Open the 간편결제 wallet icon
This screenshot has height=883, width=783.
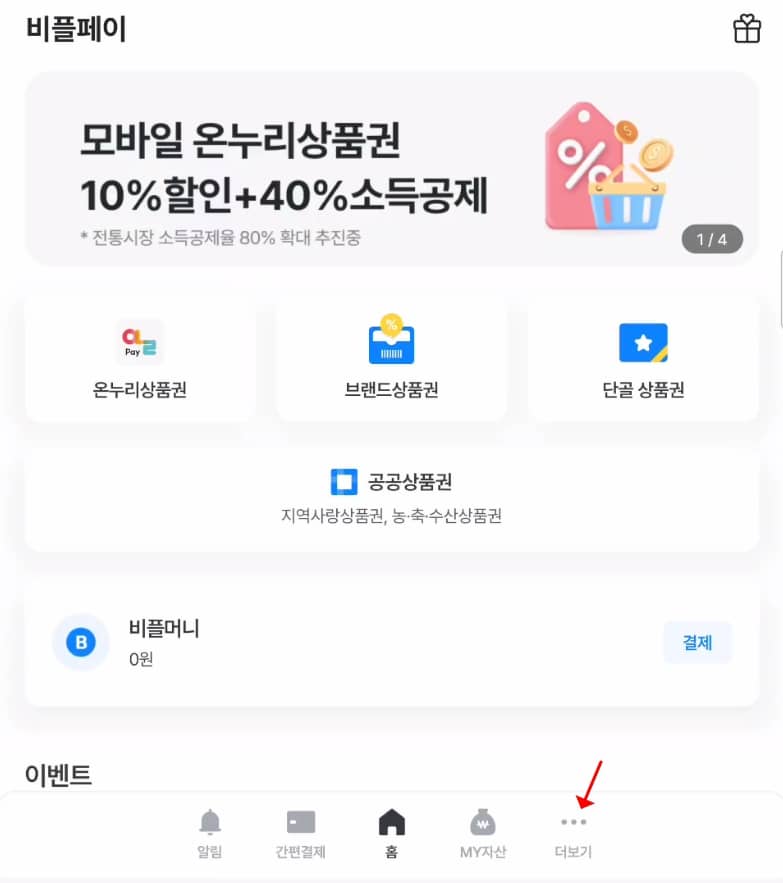(300, 822)
